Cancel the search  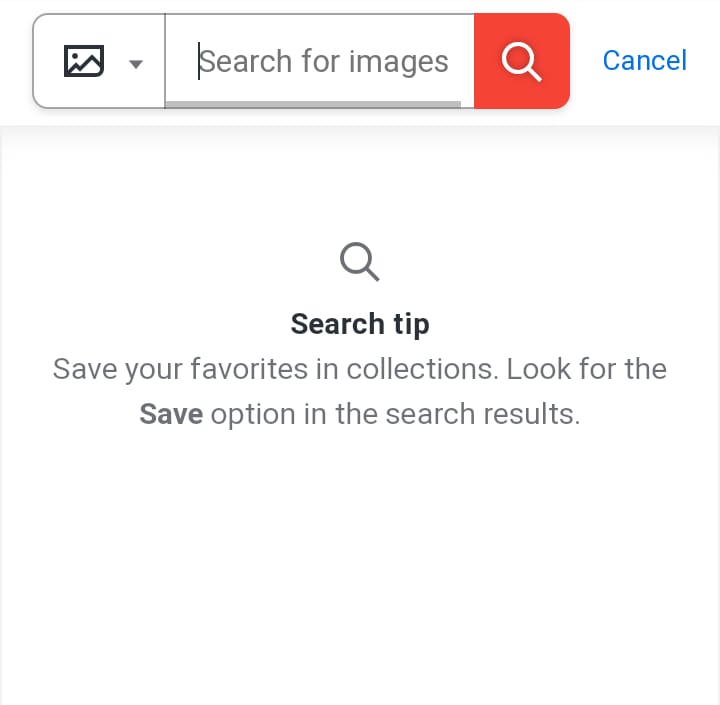[x=645, y=61]
